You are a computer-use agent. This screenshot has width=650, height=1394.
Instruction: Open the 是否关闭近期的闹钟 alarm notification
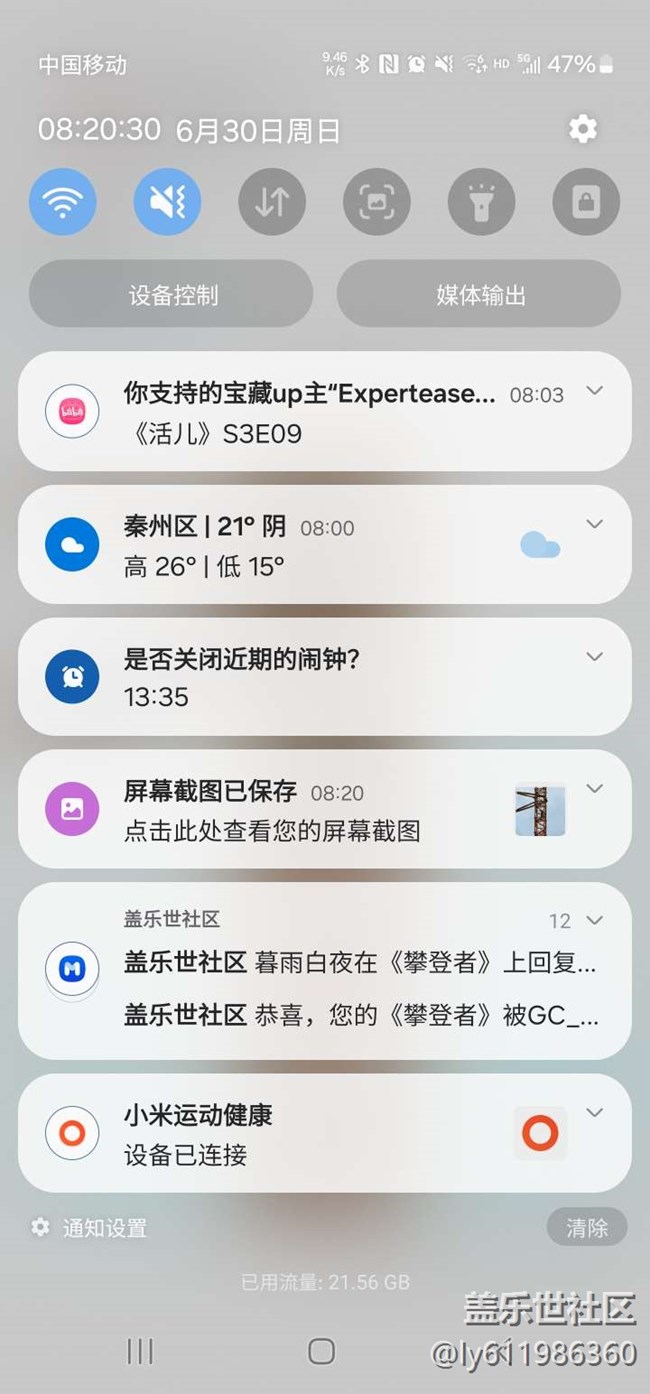pyautogui.click(x=300, y=677)
